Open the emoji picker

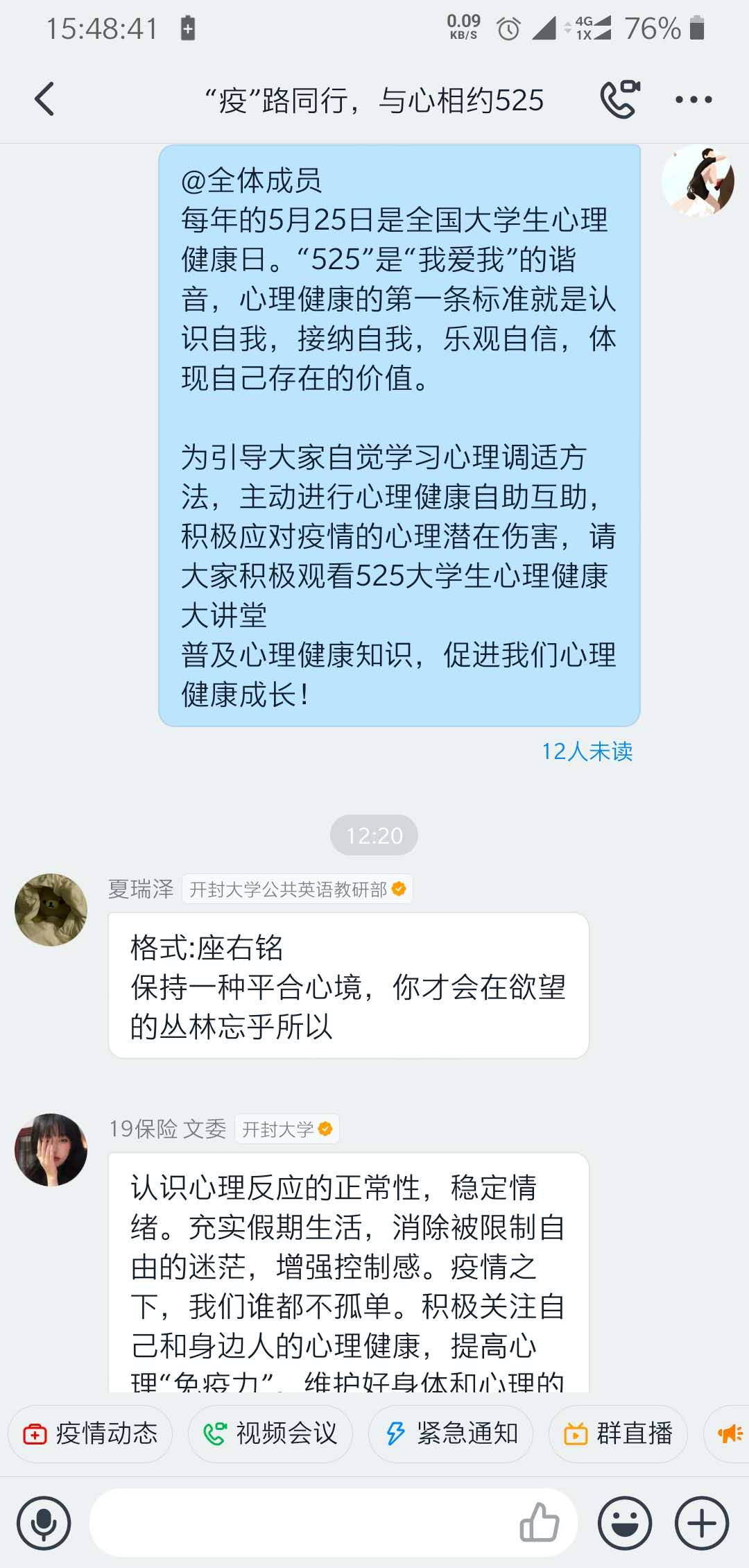625,1524
